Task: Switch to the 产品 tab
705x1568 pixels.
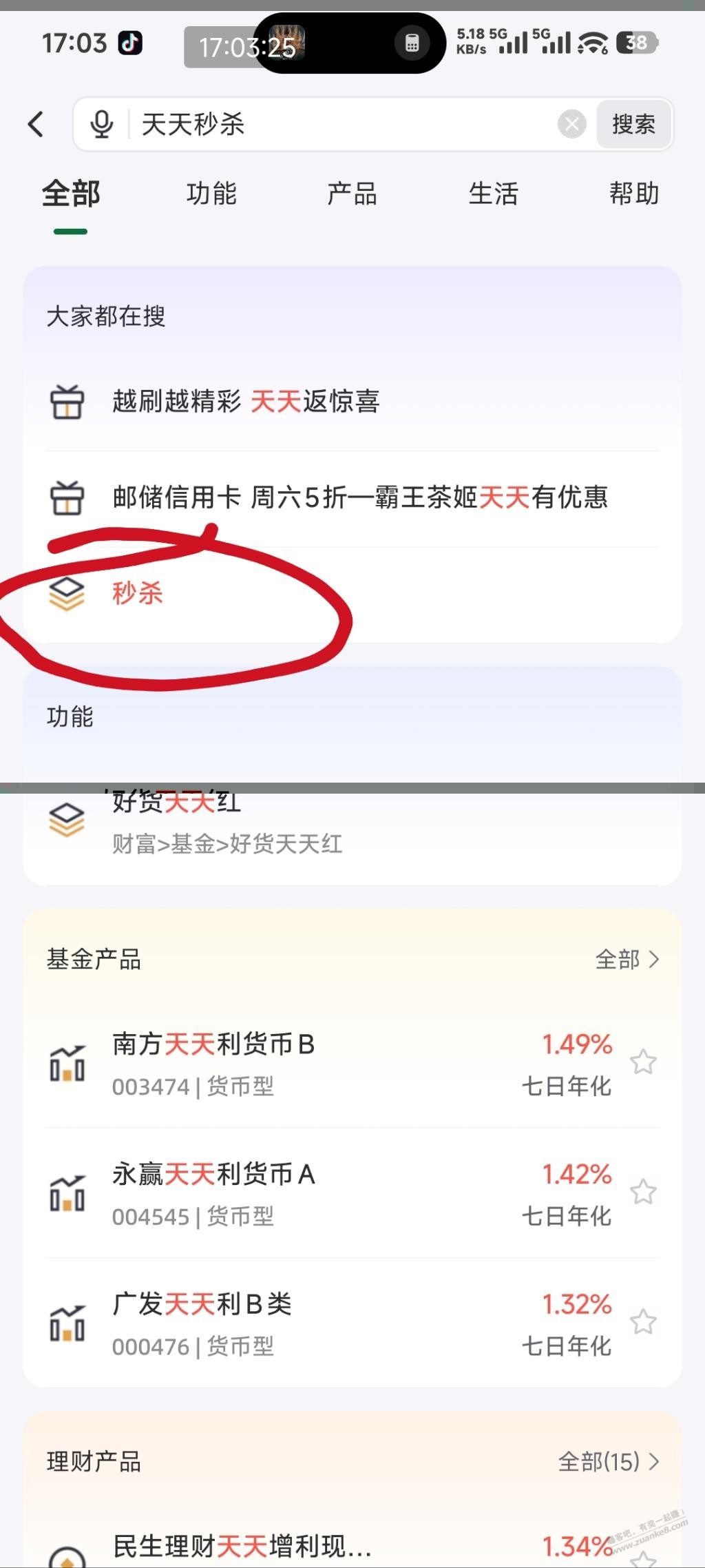Action: coord(352,194)
